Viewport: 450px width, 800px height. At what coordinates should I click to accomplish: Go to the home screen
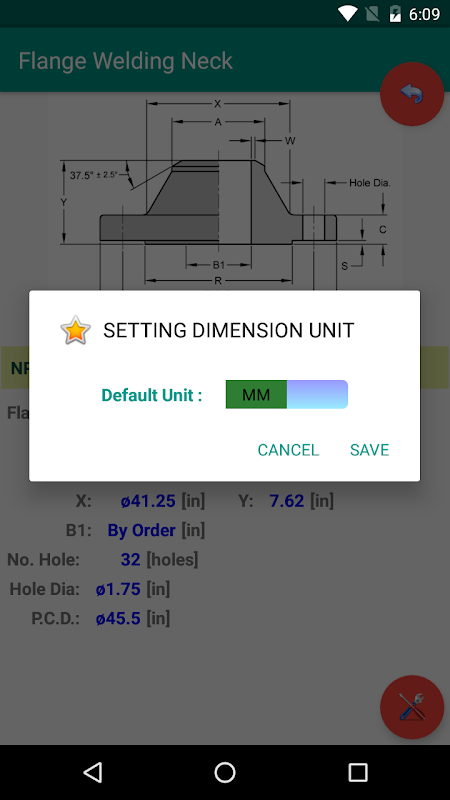[225, 772]
